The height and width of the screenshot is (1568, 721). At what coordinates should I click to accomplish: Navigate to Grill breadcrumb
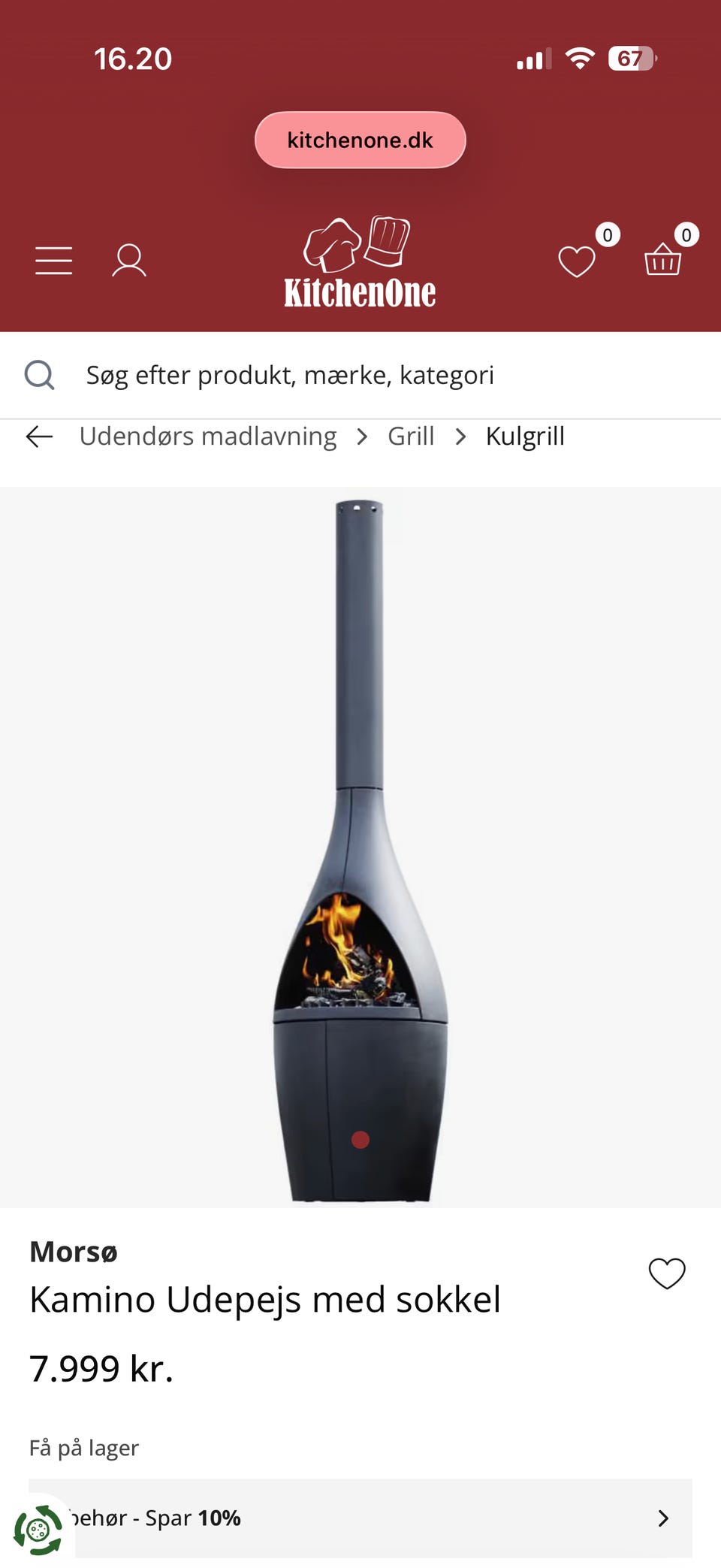[411, 436]
